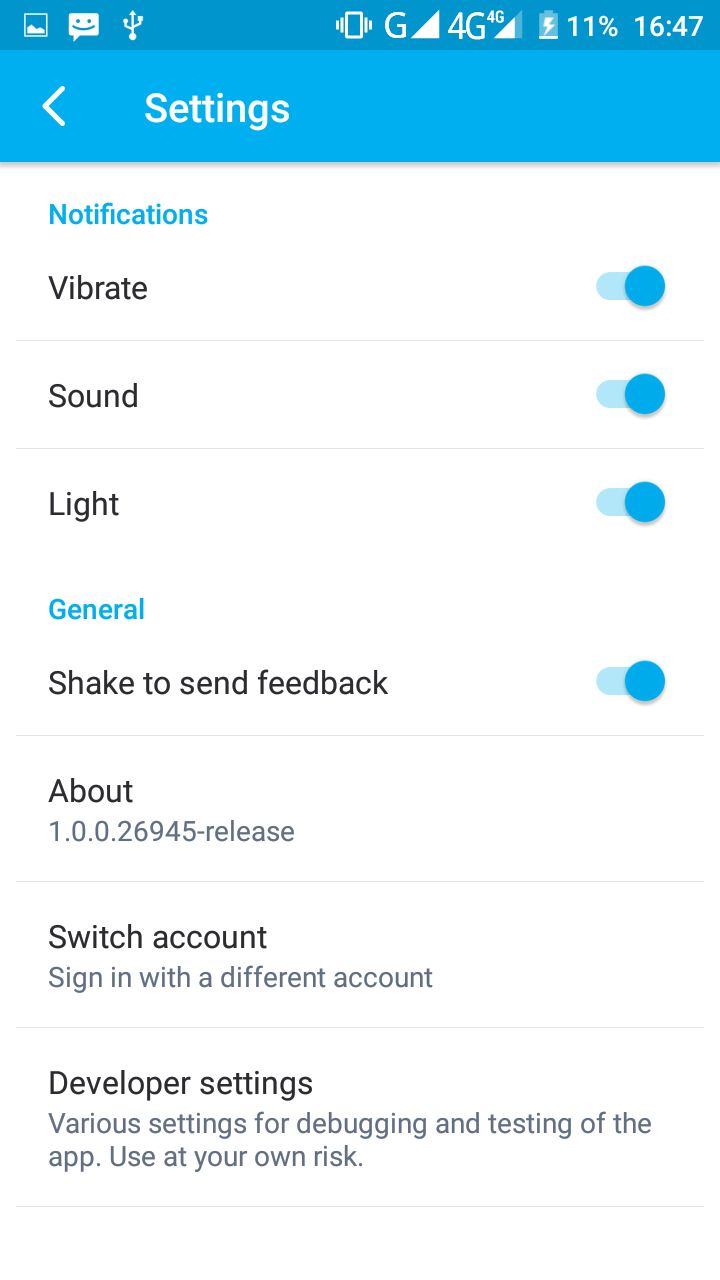
Task: Disable the Sound notification switch
Action: [631, 395]
